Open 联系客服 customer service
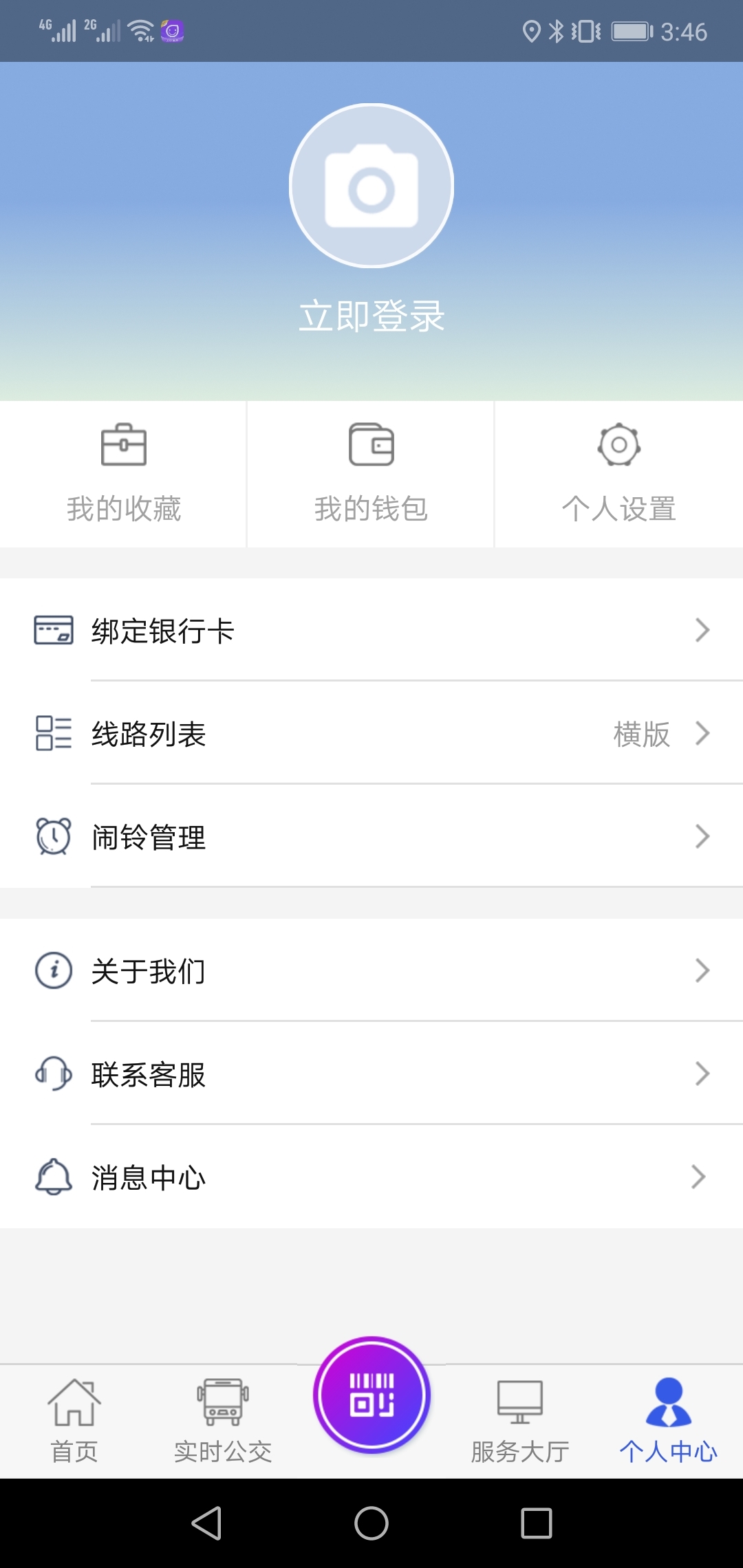The width and height of the screenshot is (743, 1568). click(x=371, y=1074)
